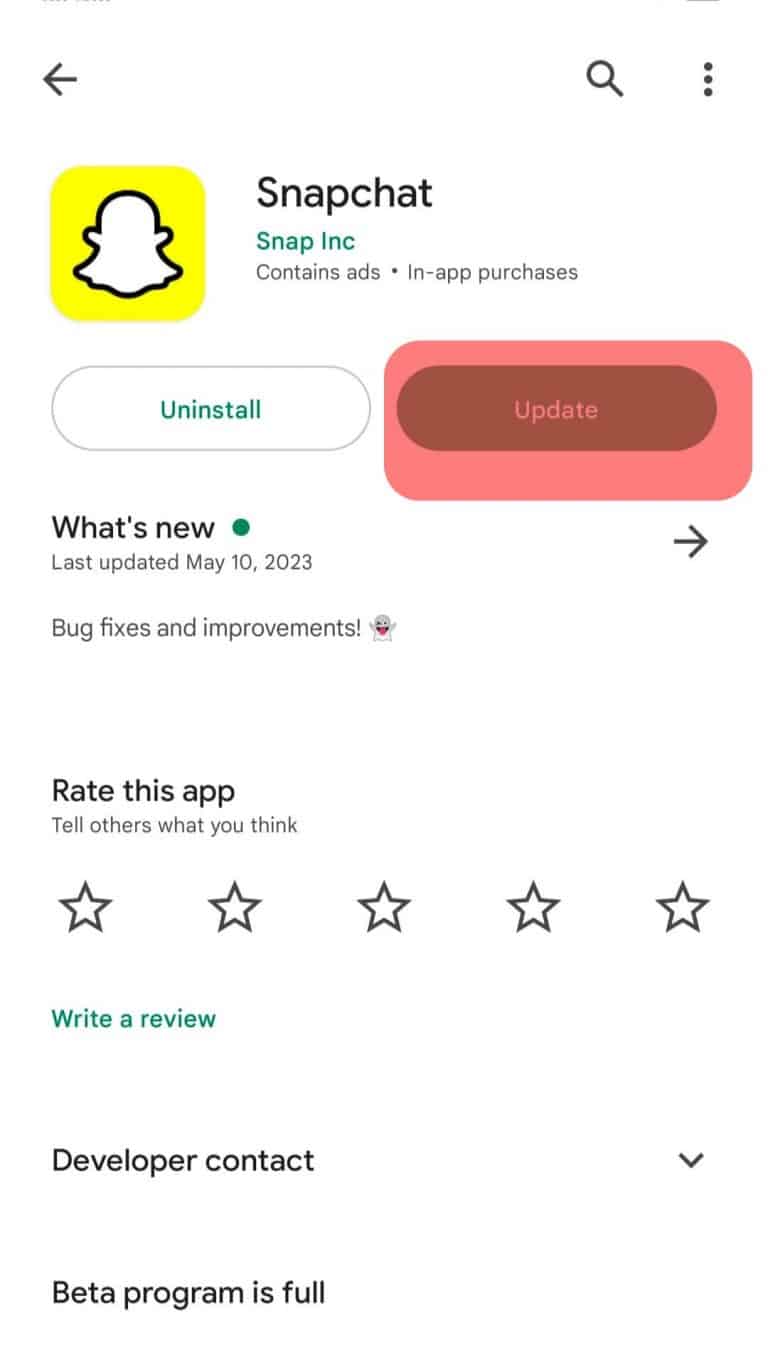
Task: Open What's new details via the arrow
Action: 690,542
